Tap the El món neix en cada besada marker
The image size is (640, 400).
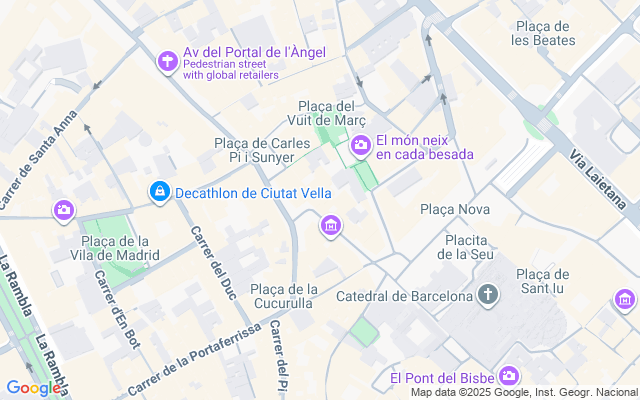point(360,147)
